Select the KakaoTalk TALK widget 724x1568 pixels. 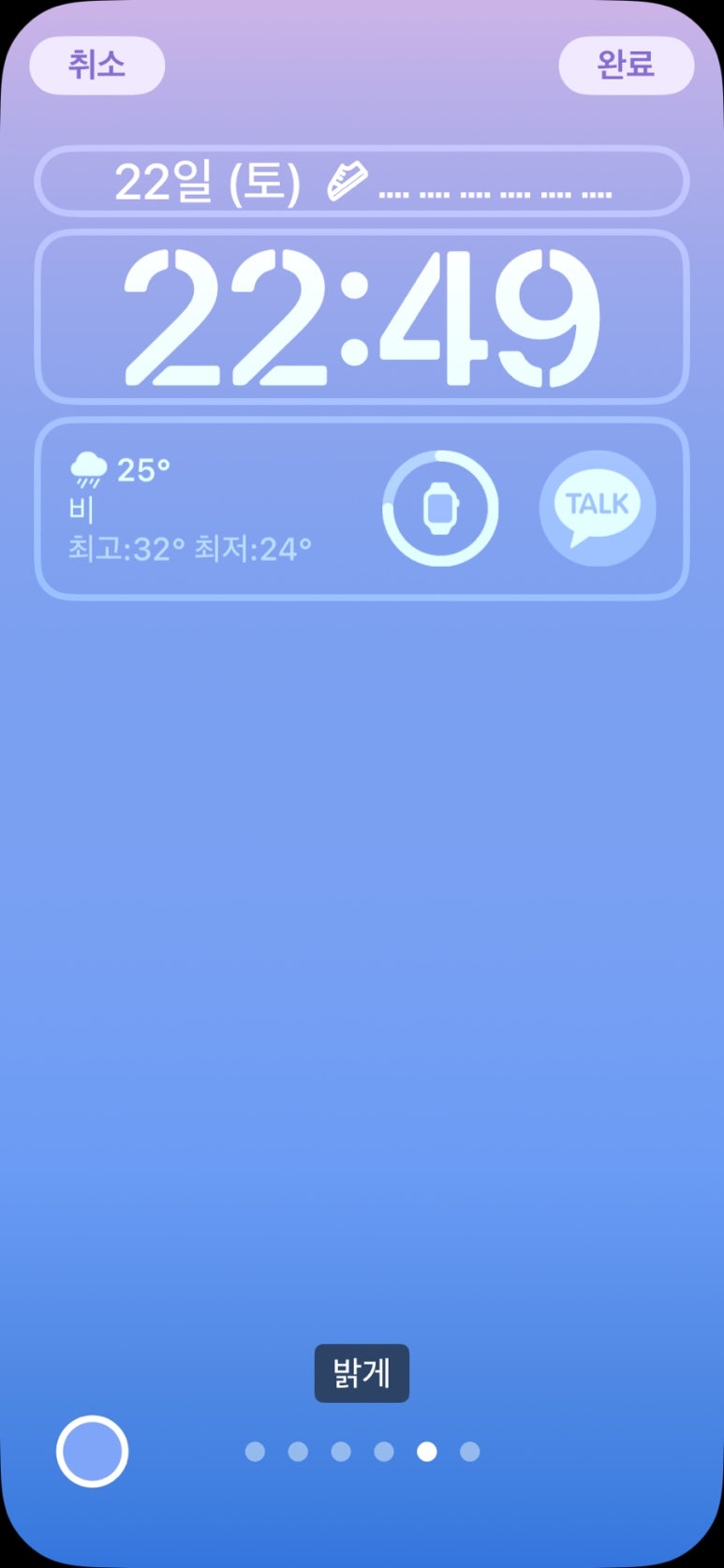pyautogui.click(x=598, y=508)
